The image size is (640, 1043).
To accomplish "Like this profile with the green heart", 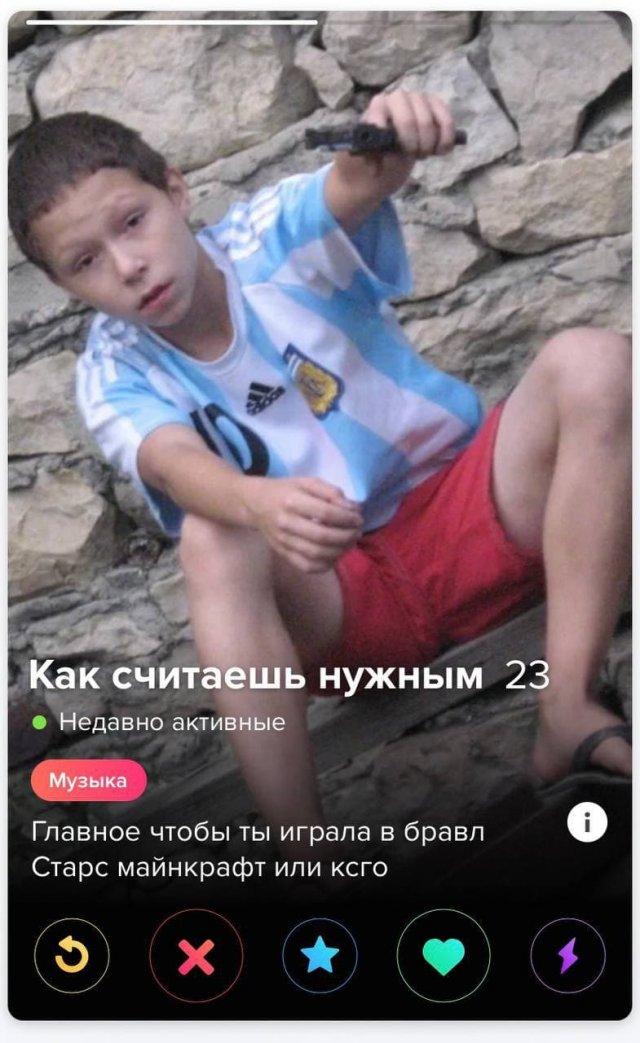I will (443, 956).
